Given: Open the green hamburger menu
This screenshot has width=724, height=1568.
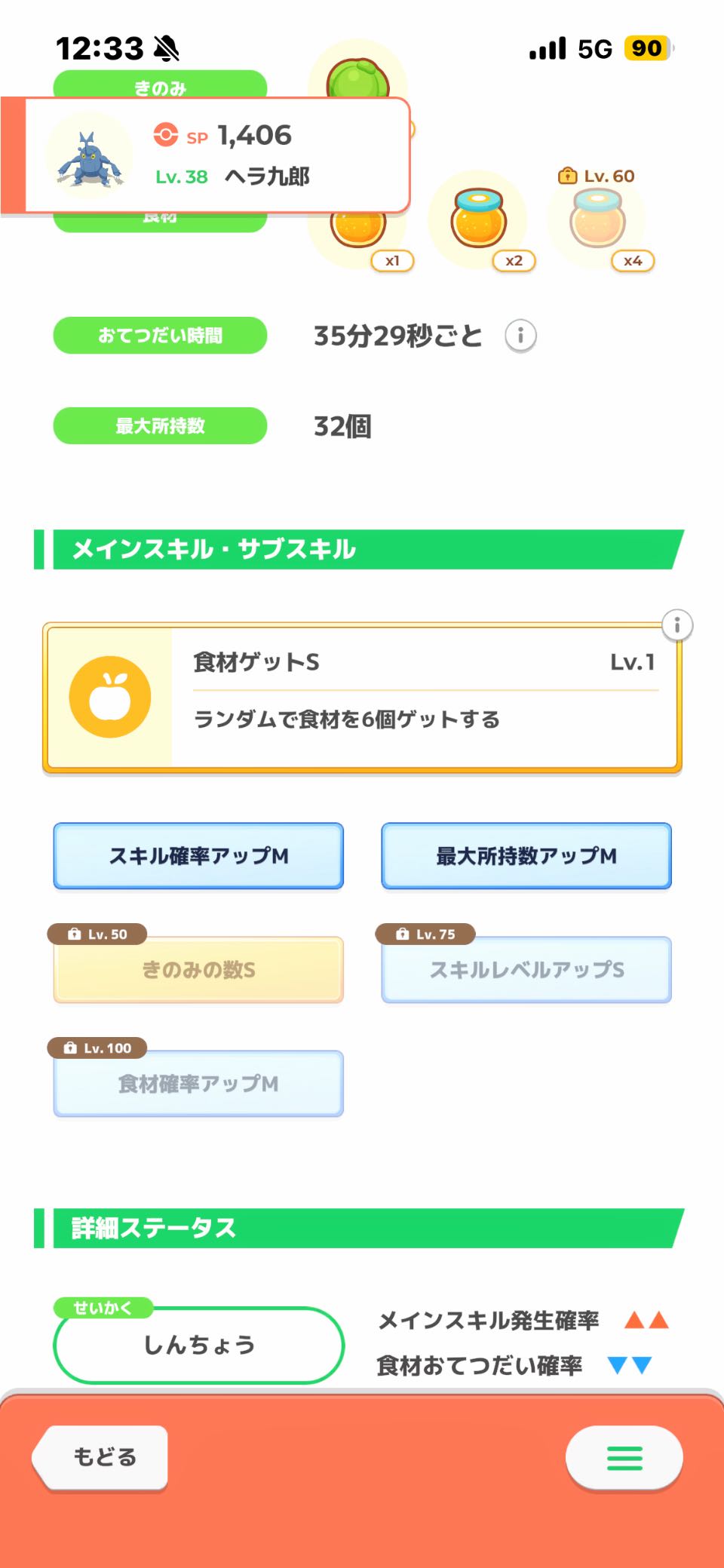Looking at the screenshot, I should coord(624,1458).
